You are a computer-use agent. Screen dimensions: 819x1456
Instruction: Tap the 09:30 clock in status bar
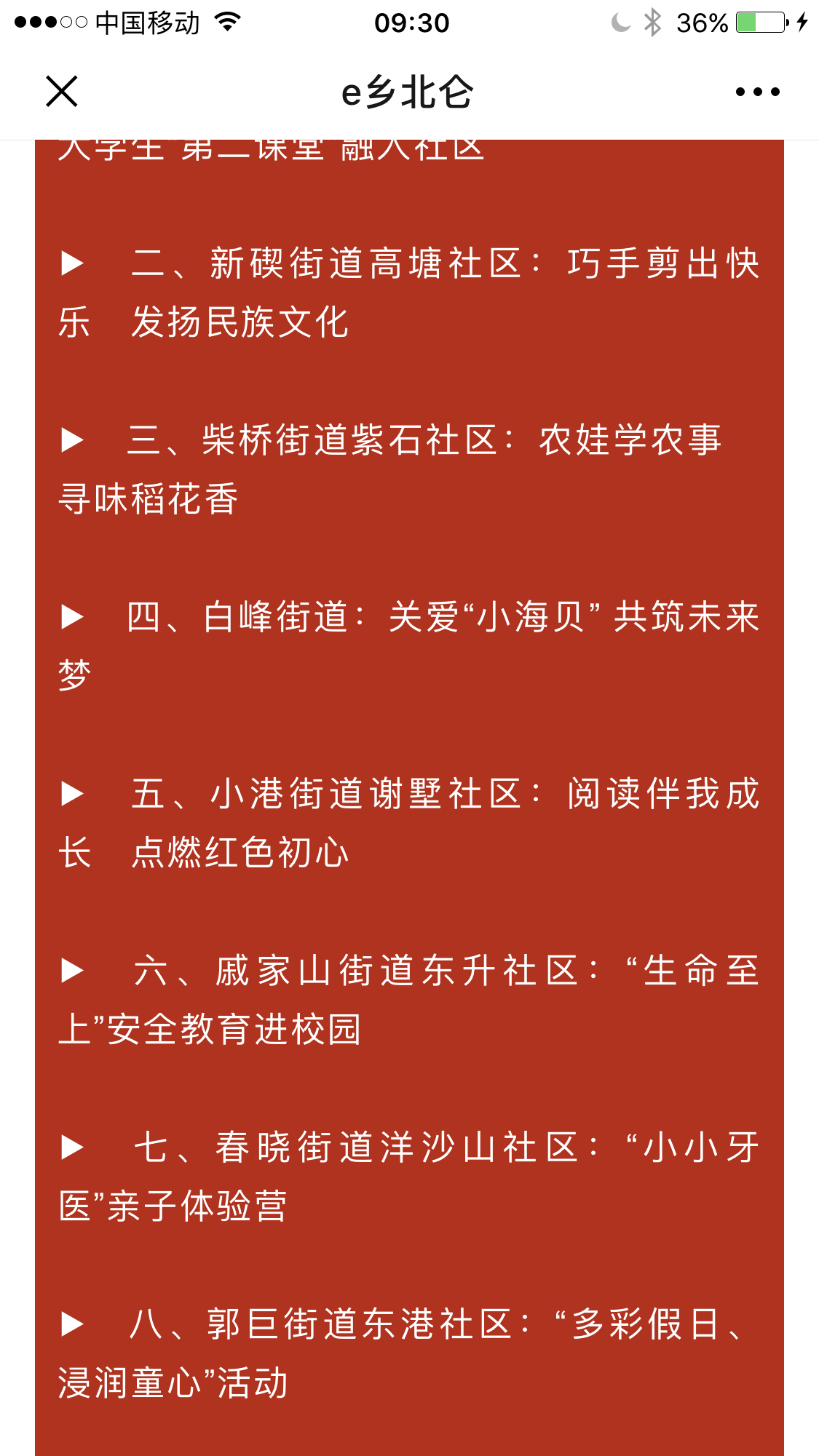click(x=410, y=23)
